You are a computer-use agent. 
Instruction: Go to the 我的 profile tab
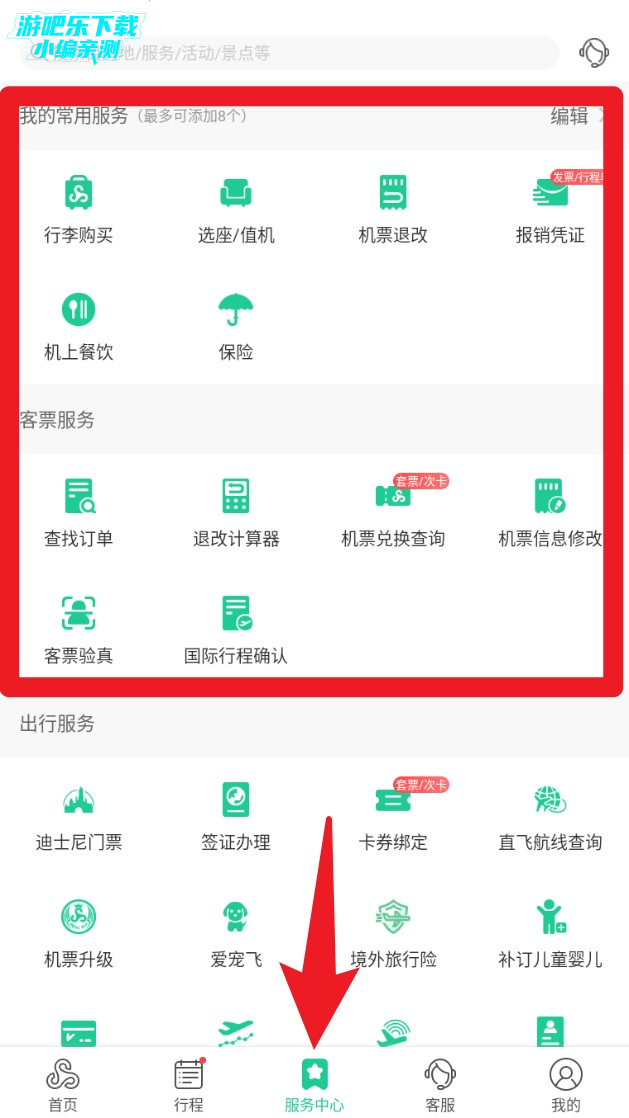pos(565,1085)
